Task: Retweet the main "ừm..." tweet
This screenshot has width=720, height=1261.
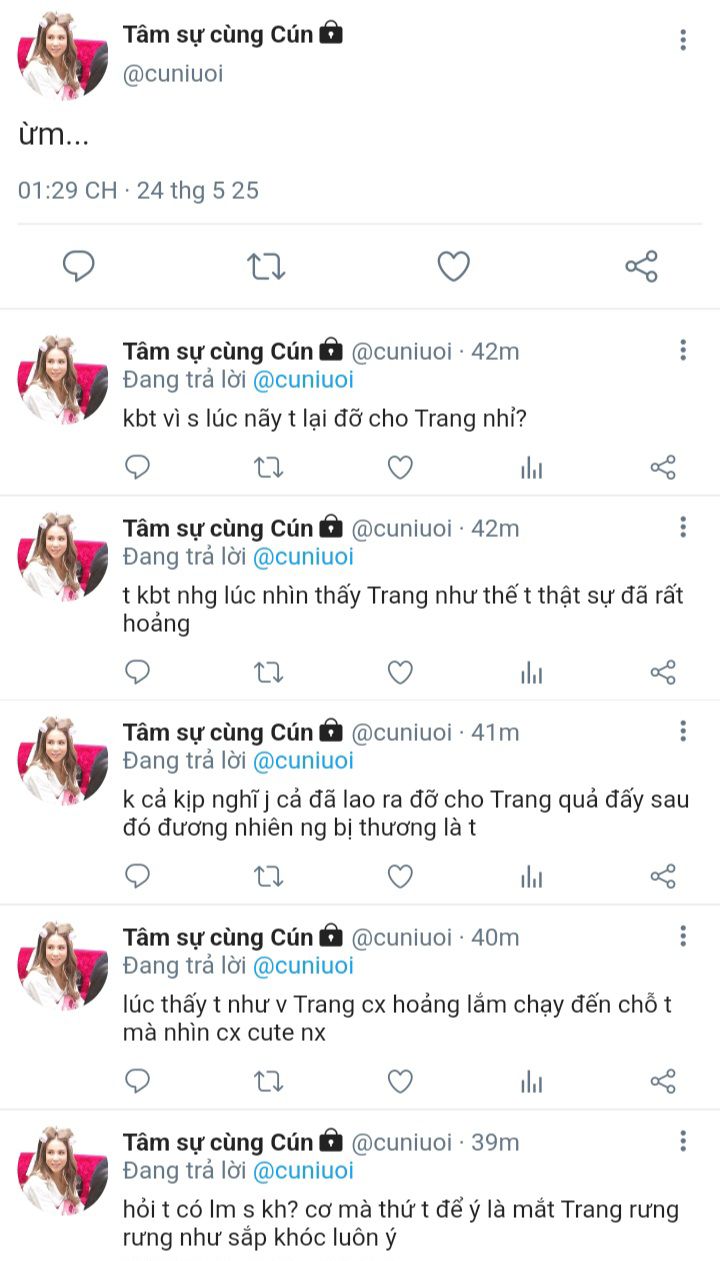Action: pyautogui.click(x=266, y=266)
